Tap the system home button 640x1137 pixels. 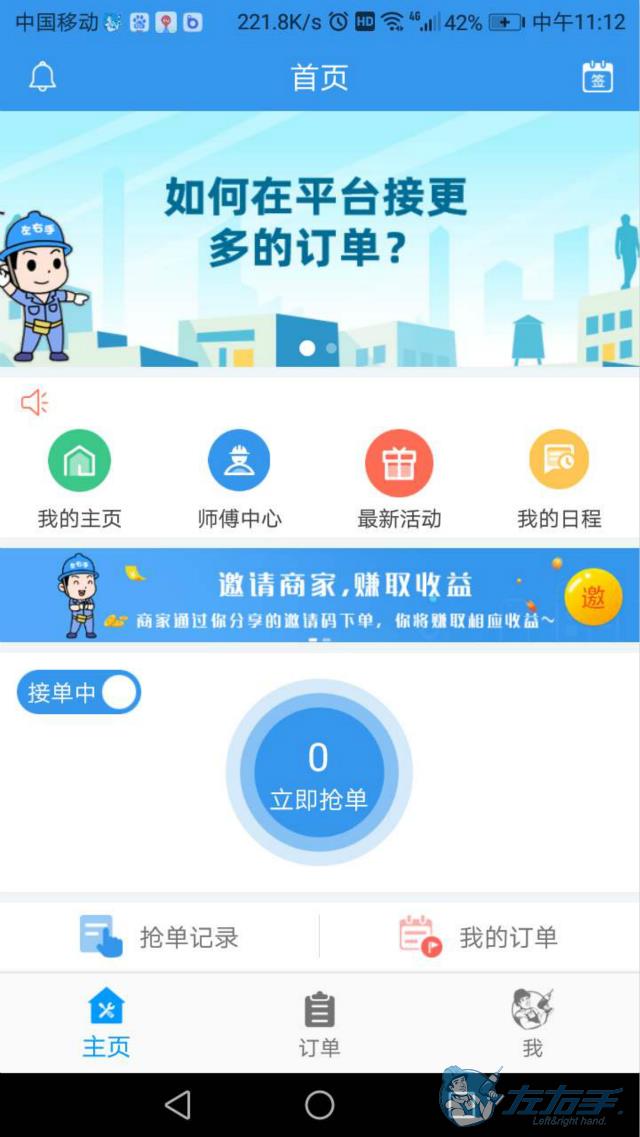319,1104
